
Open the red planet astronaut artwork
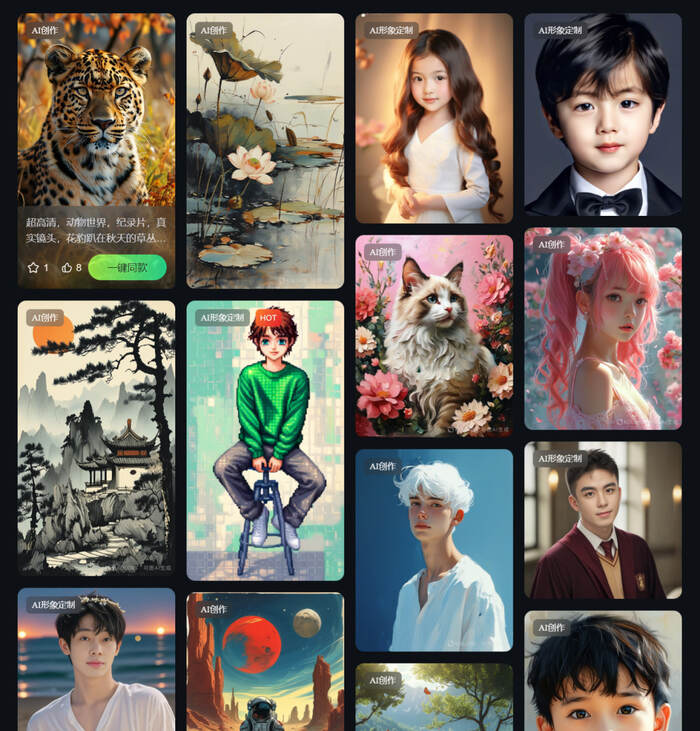[265, 662]
